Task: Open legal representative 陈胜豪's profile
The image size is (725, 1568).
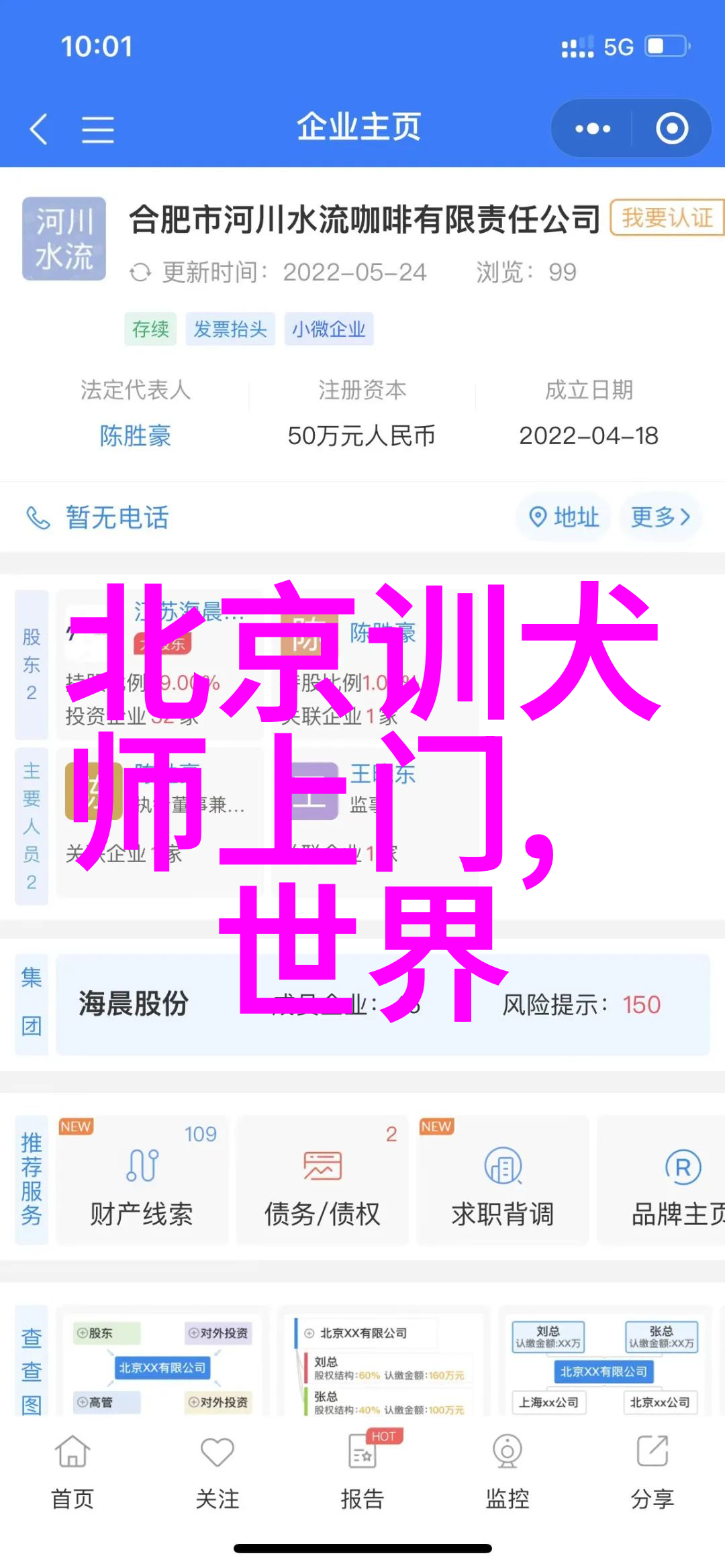Action: (135, 436)
